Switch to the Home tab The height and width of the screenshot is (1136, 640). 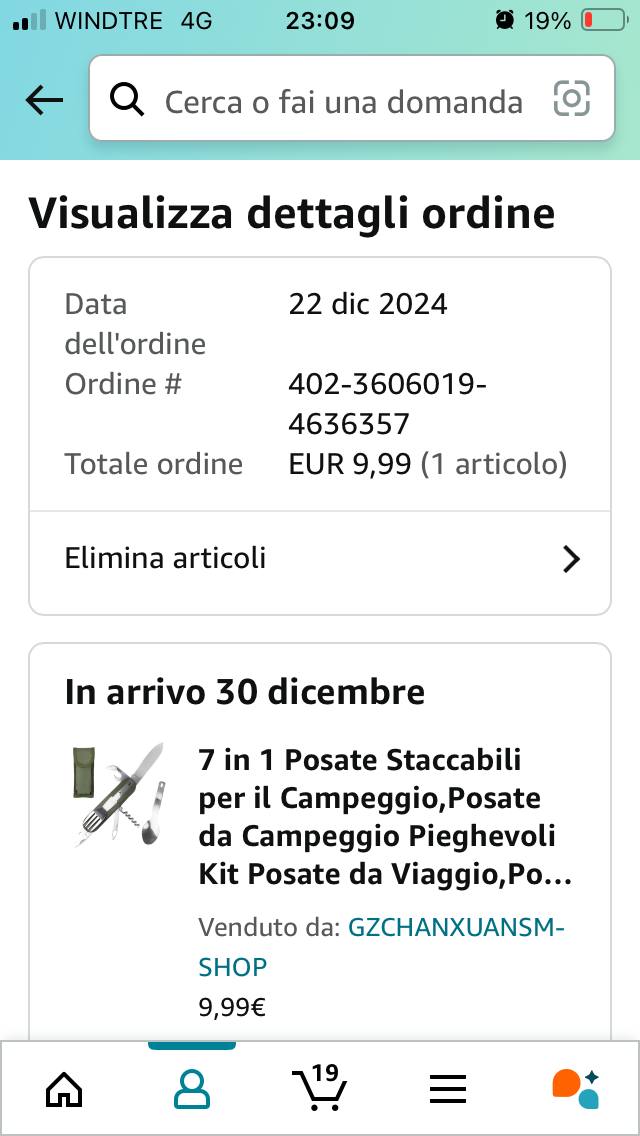[64, 1089]
